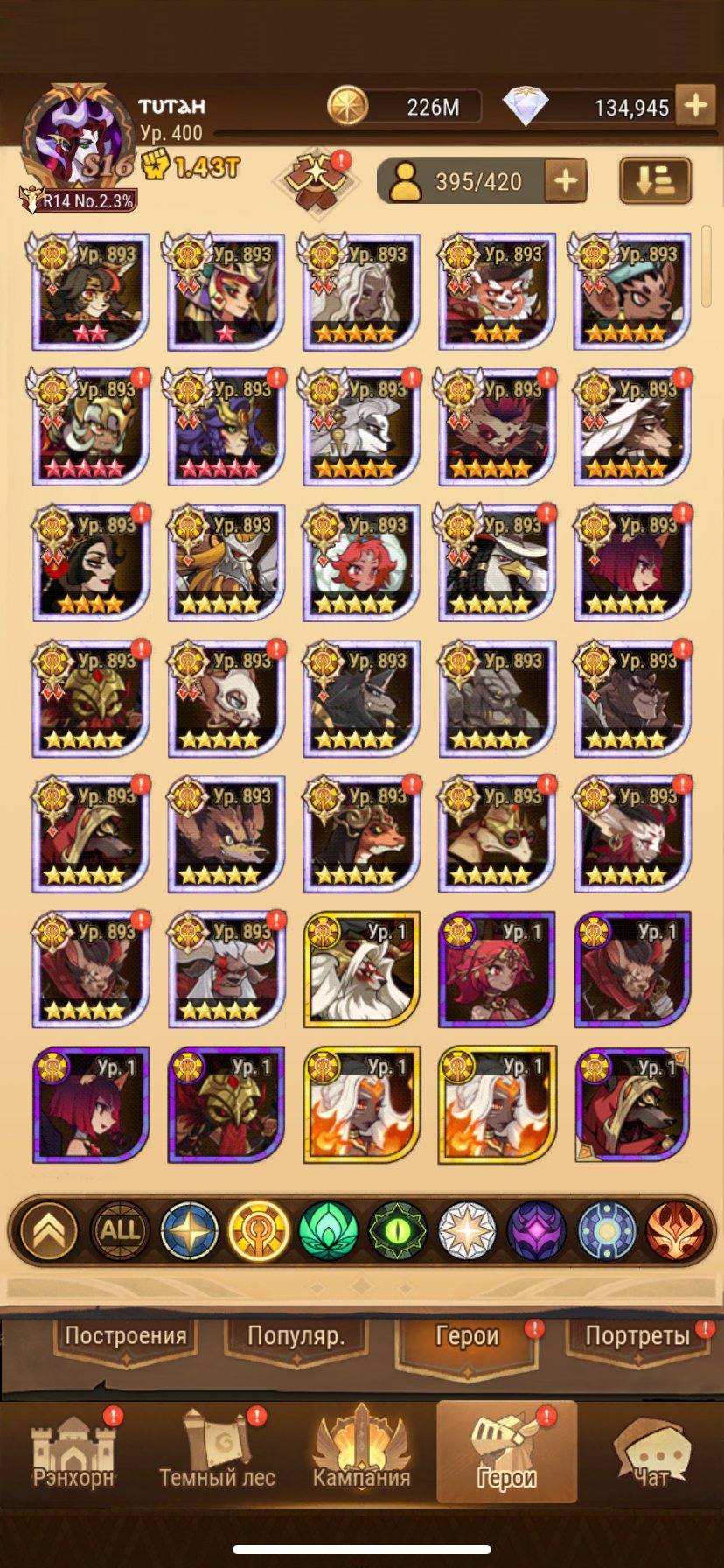This screenshot has height=1568, width=724.
Task: Show all factions with ALL filter
Action: (120, 1230)
